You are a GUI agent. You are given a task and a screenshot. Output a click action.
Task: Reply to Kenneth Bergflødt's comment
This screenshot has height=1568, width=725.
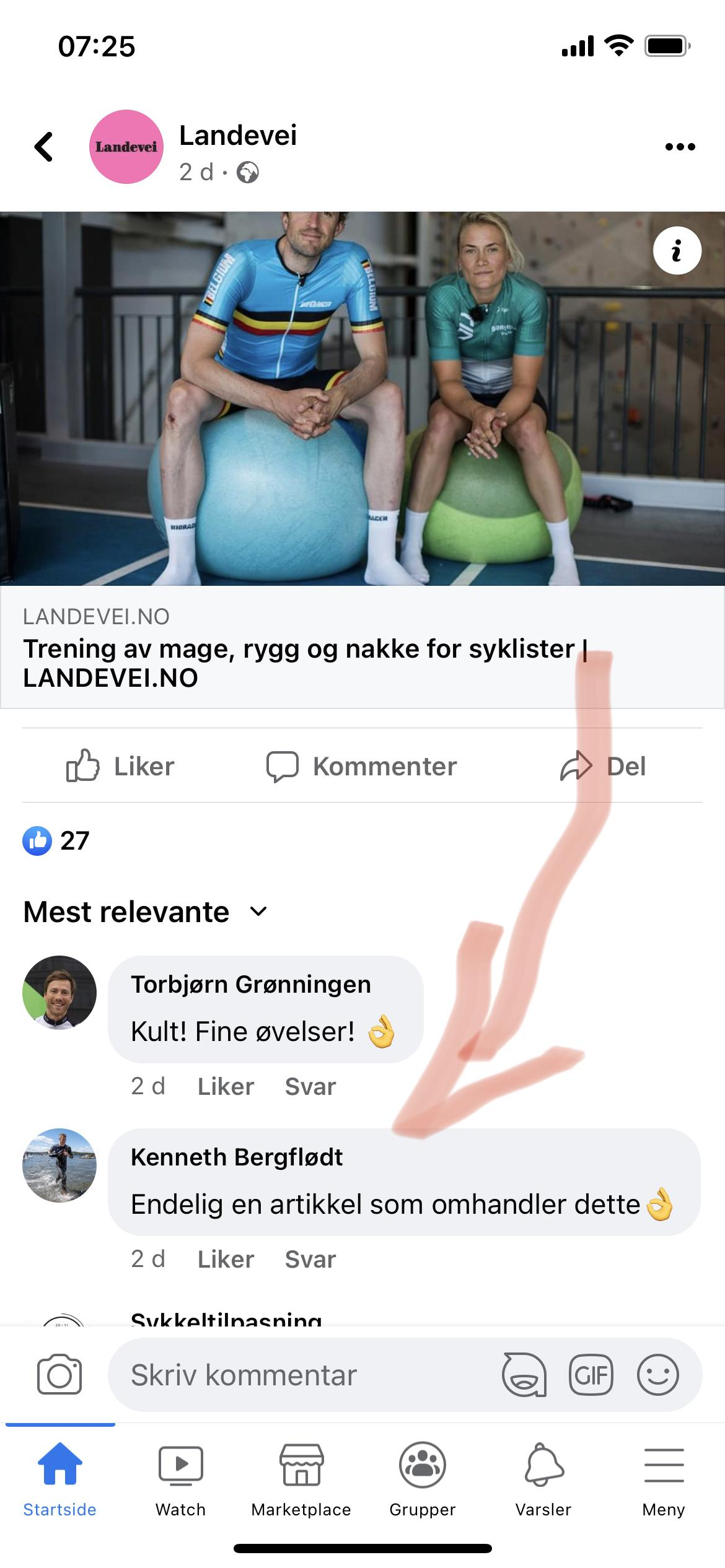tap(310, 1259)
